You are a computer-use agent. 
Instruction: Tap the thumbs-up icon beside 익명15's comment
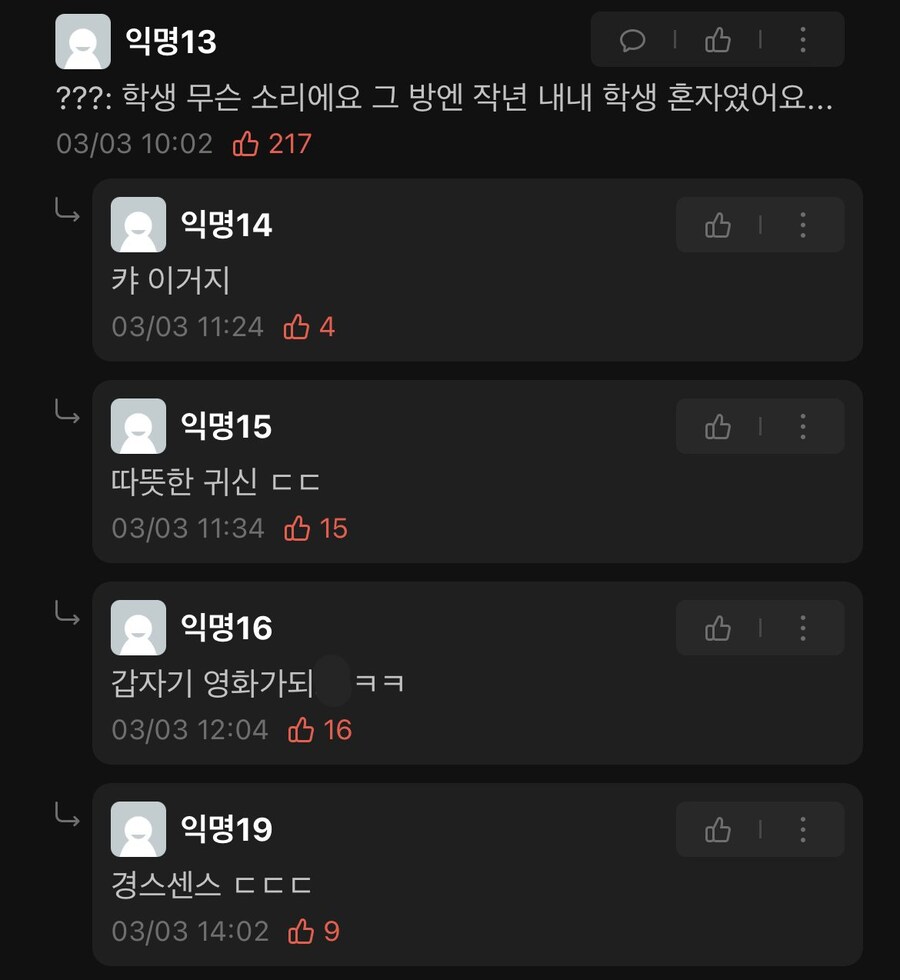tap(717, 425)
